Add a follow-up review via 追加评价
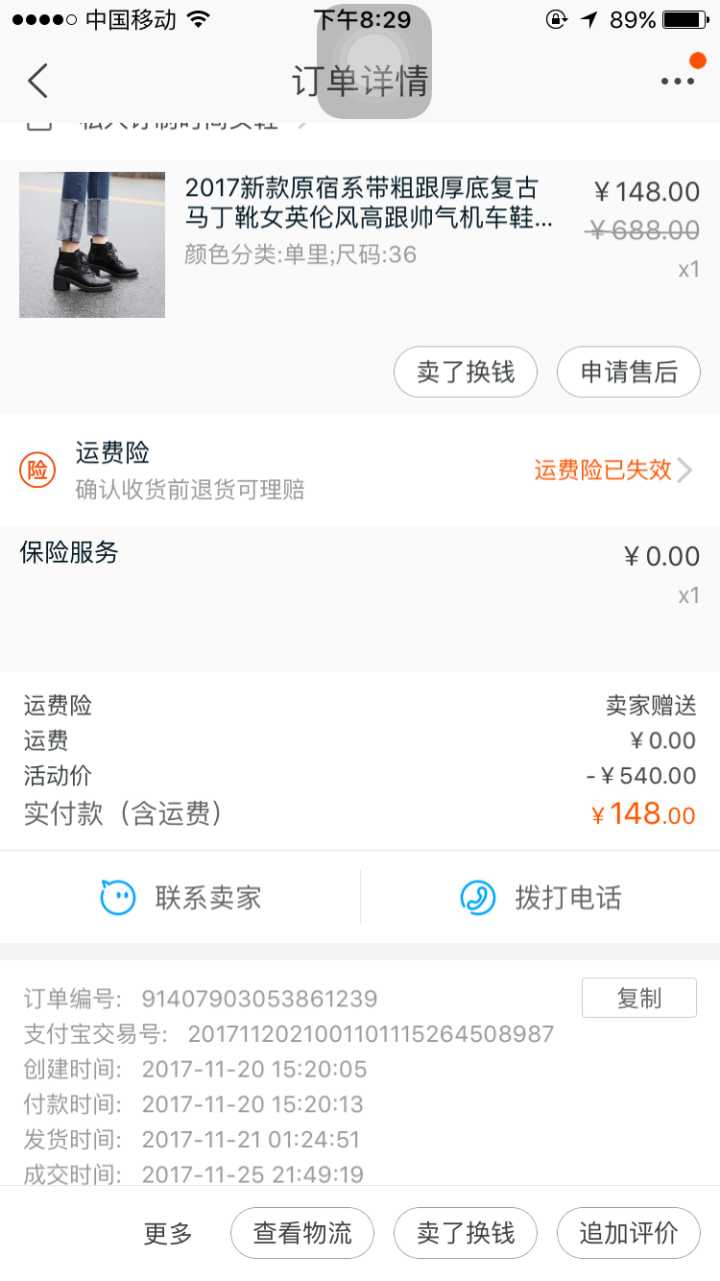The image size is (720, 1281). coord(628,1233)
